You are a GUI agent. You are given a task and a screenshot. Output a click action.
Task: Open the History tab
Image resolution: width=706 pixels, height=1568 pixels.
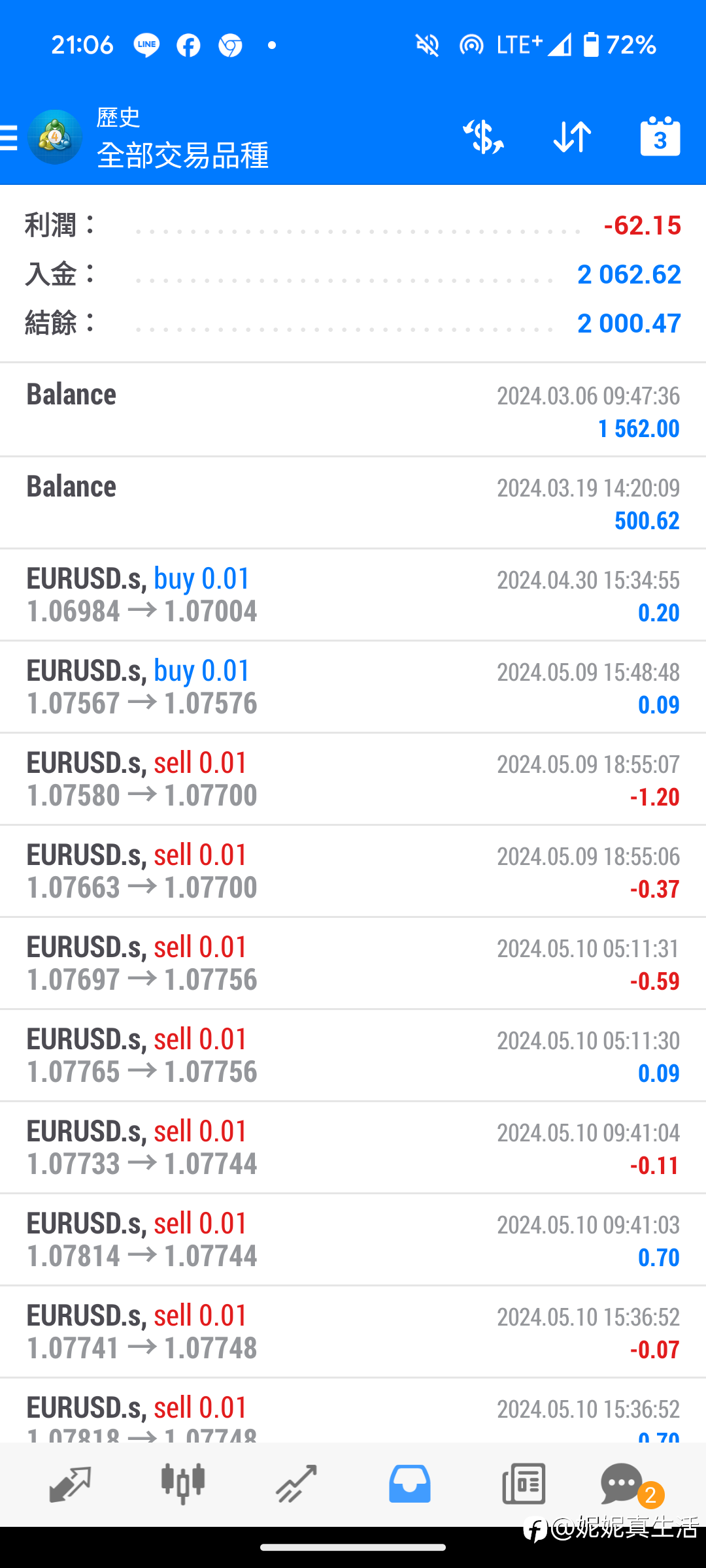pos(410,1484)
